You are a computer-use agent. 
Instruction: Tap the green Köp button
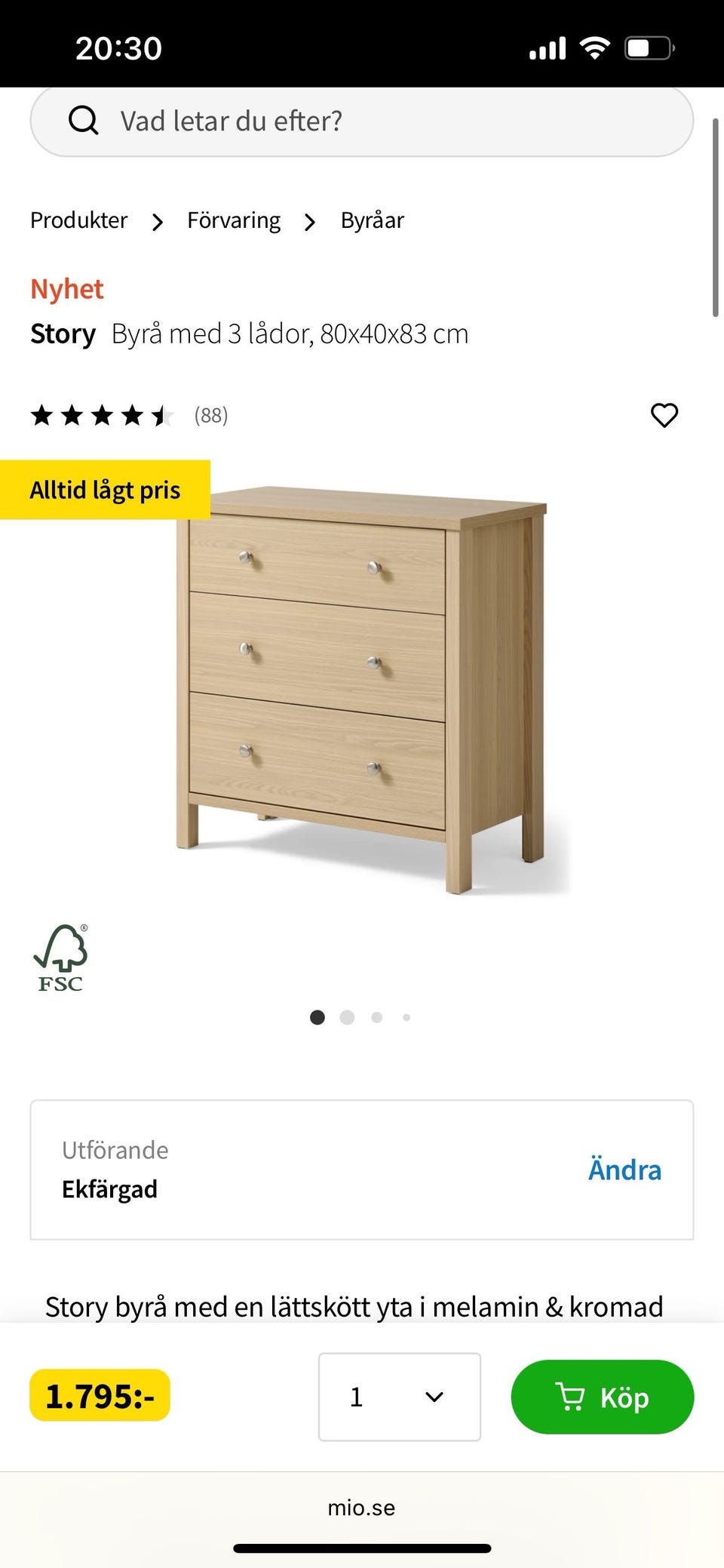(602, 1397)
